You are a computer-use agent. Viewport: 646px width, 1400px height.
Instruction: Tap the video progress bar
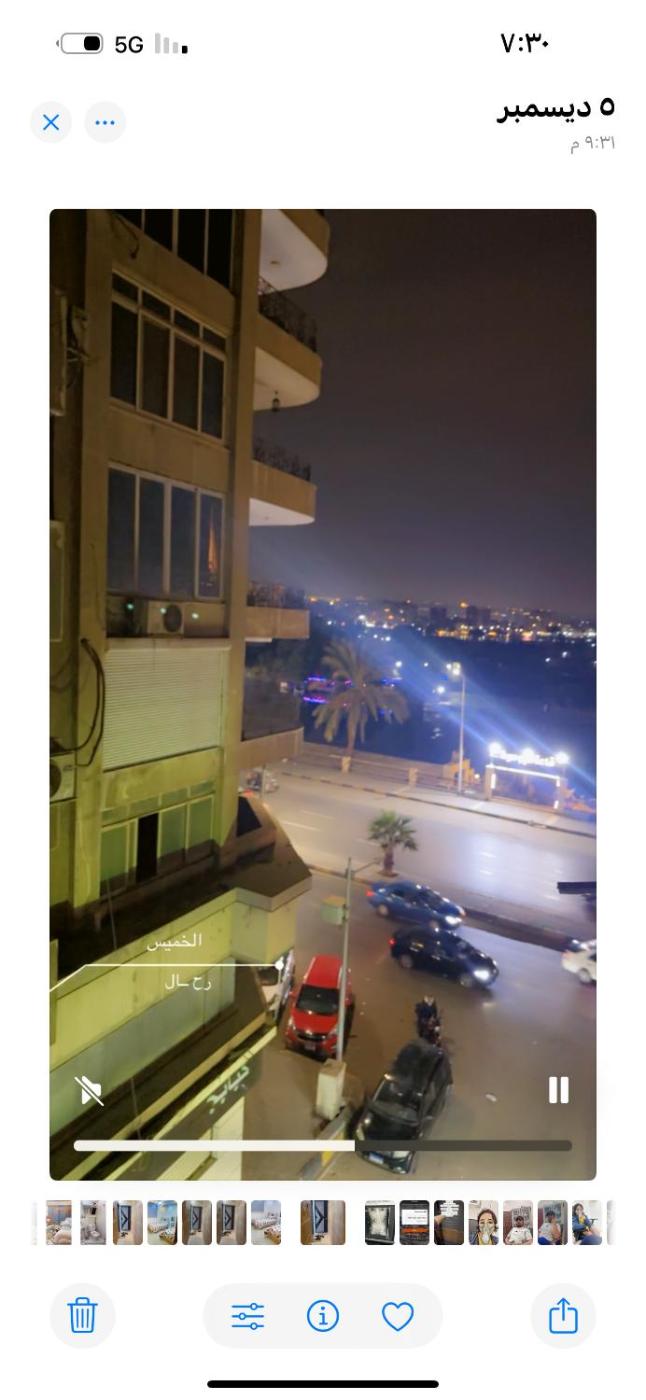coord(322,1146)
